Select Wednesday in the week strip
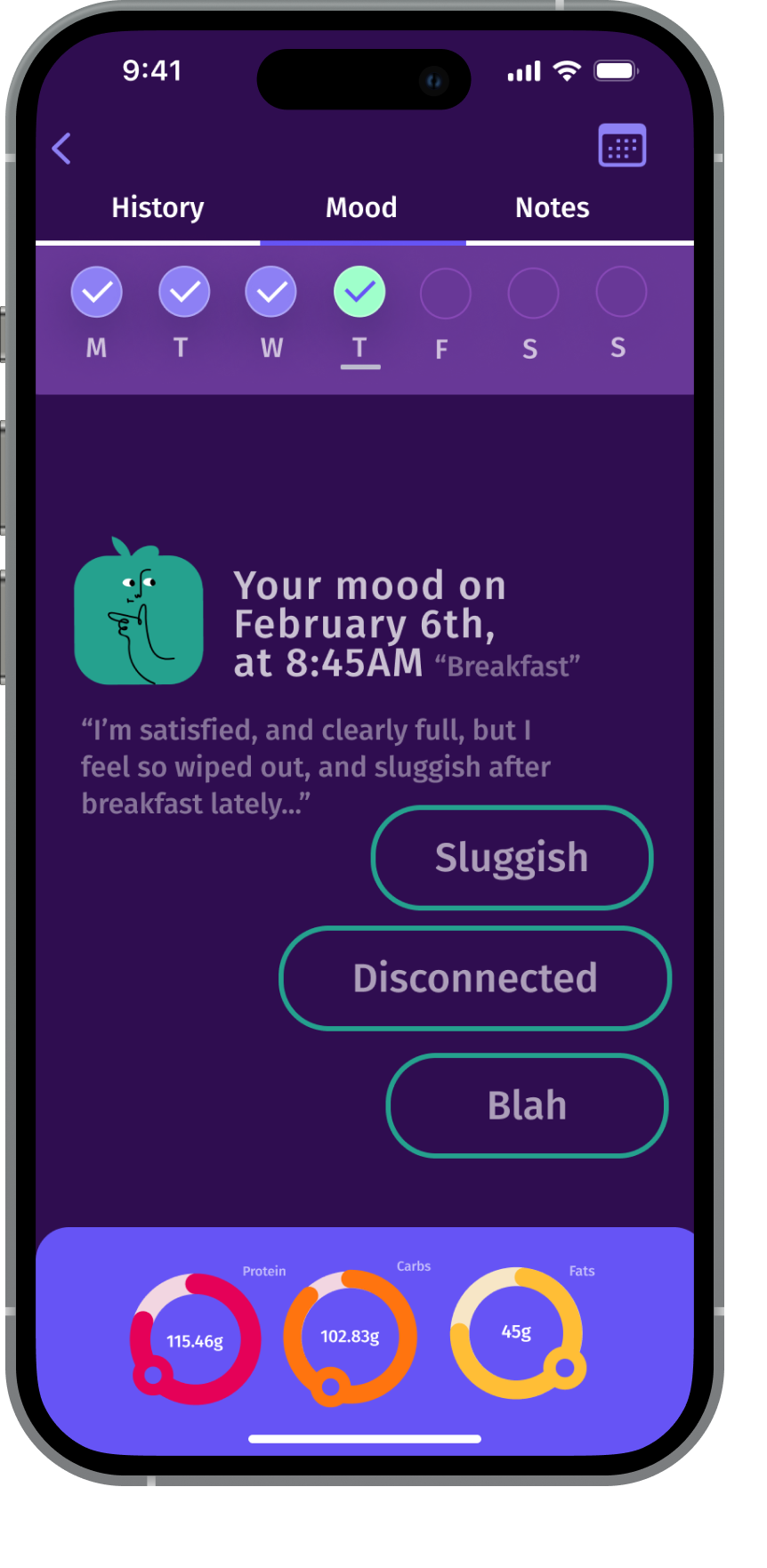Image resolution: width=767 pixels, height=1568 pixels. (x=271, y=292)
